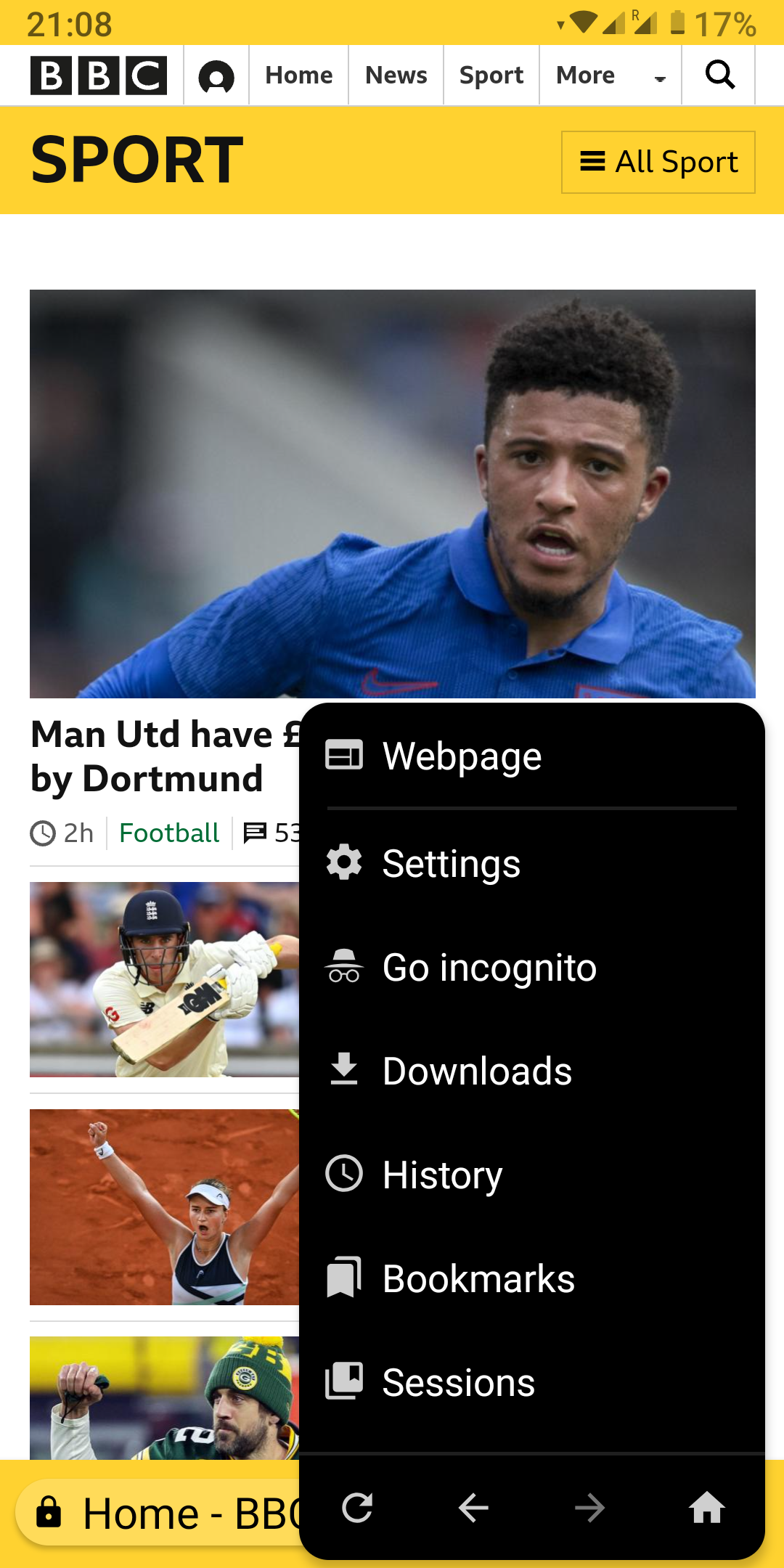Select Go incognito
This screenshot has width=784, height=1568.
(x=489, y=968)
